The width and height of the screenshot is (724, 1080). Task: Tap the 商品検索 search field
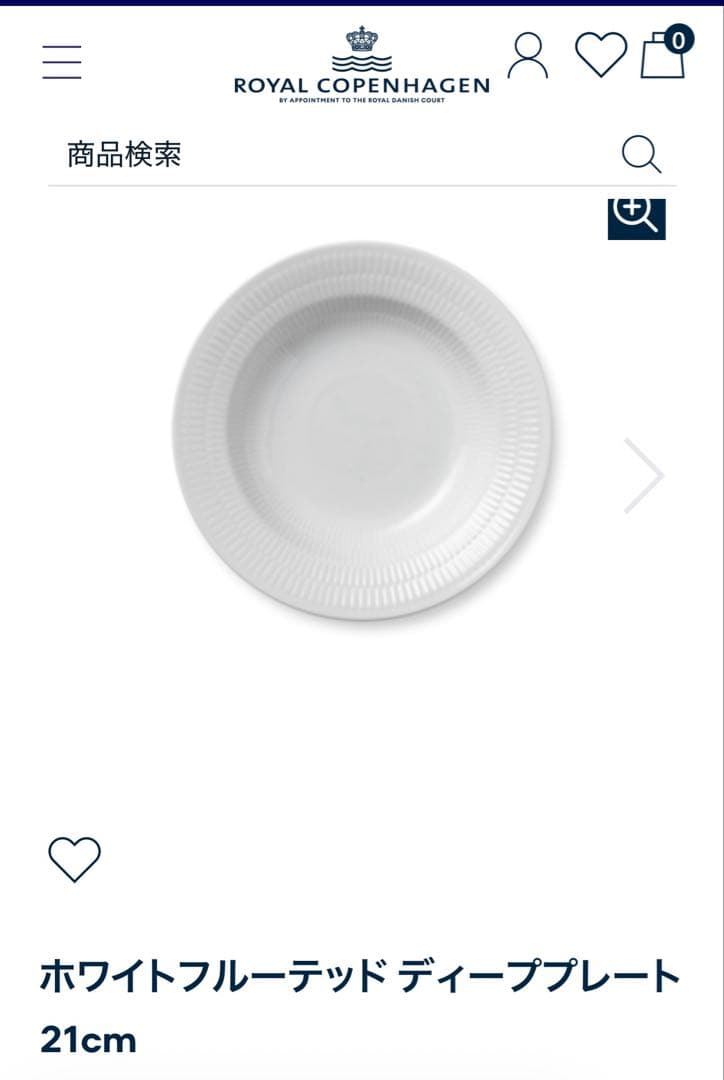tap(330, 155)
